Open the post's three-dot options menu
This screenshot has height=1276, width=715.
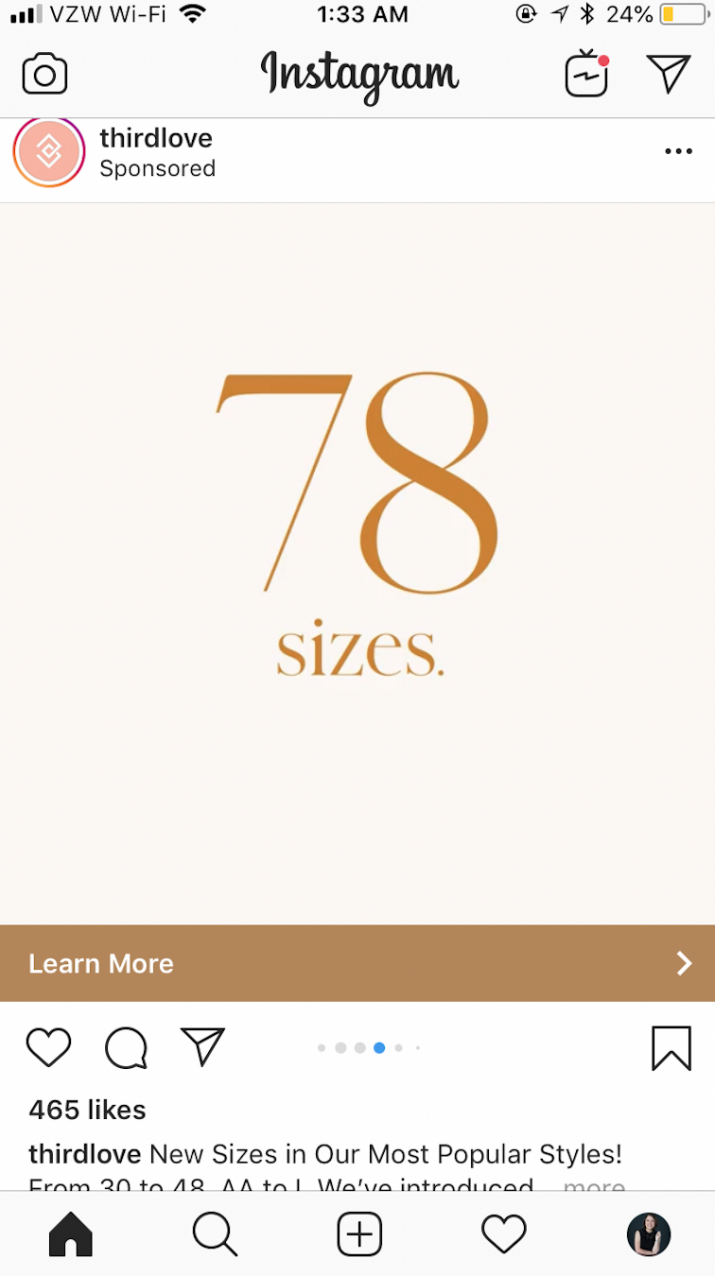pyautogui.click(x=678, y=152)
